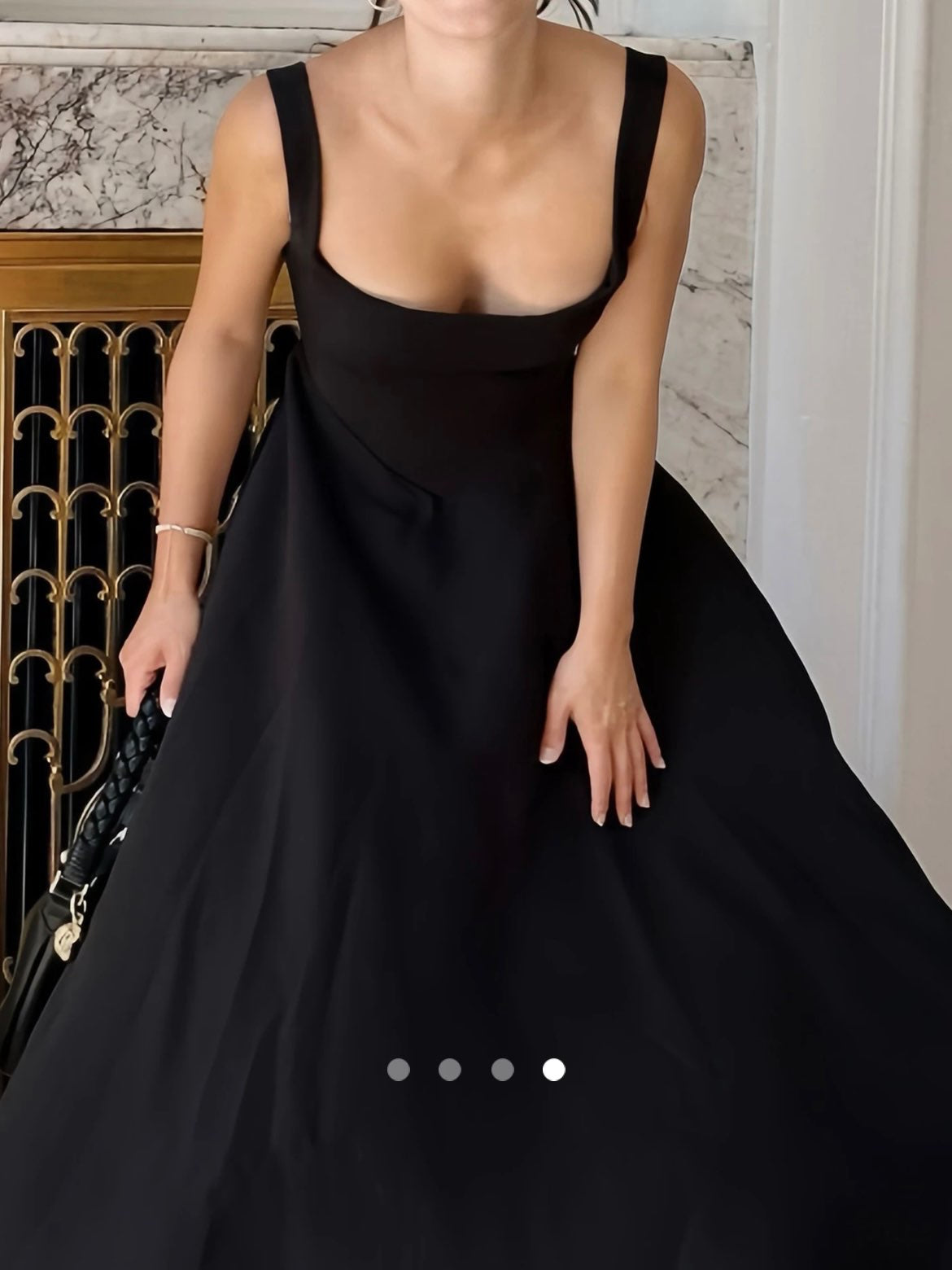Tap the highlighted fourth page dot
Screen dimensions: 952x1270
pyautogui.click(x=554, y=1069)
